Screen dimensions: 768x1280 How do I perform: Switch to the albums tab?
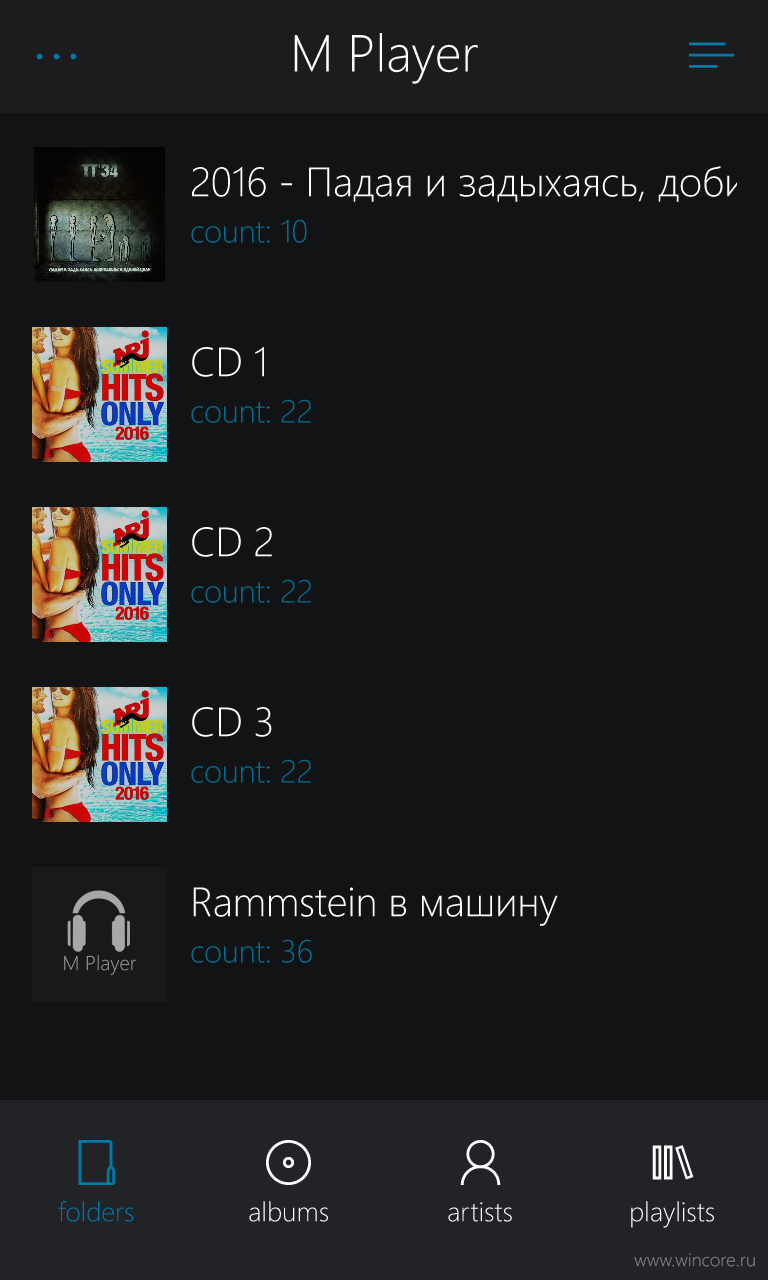click(288, 1183)
